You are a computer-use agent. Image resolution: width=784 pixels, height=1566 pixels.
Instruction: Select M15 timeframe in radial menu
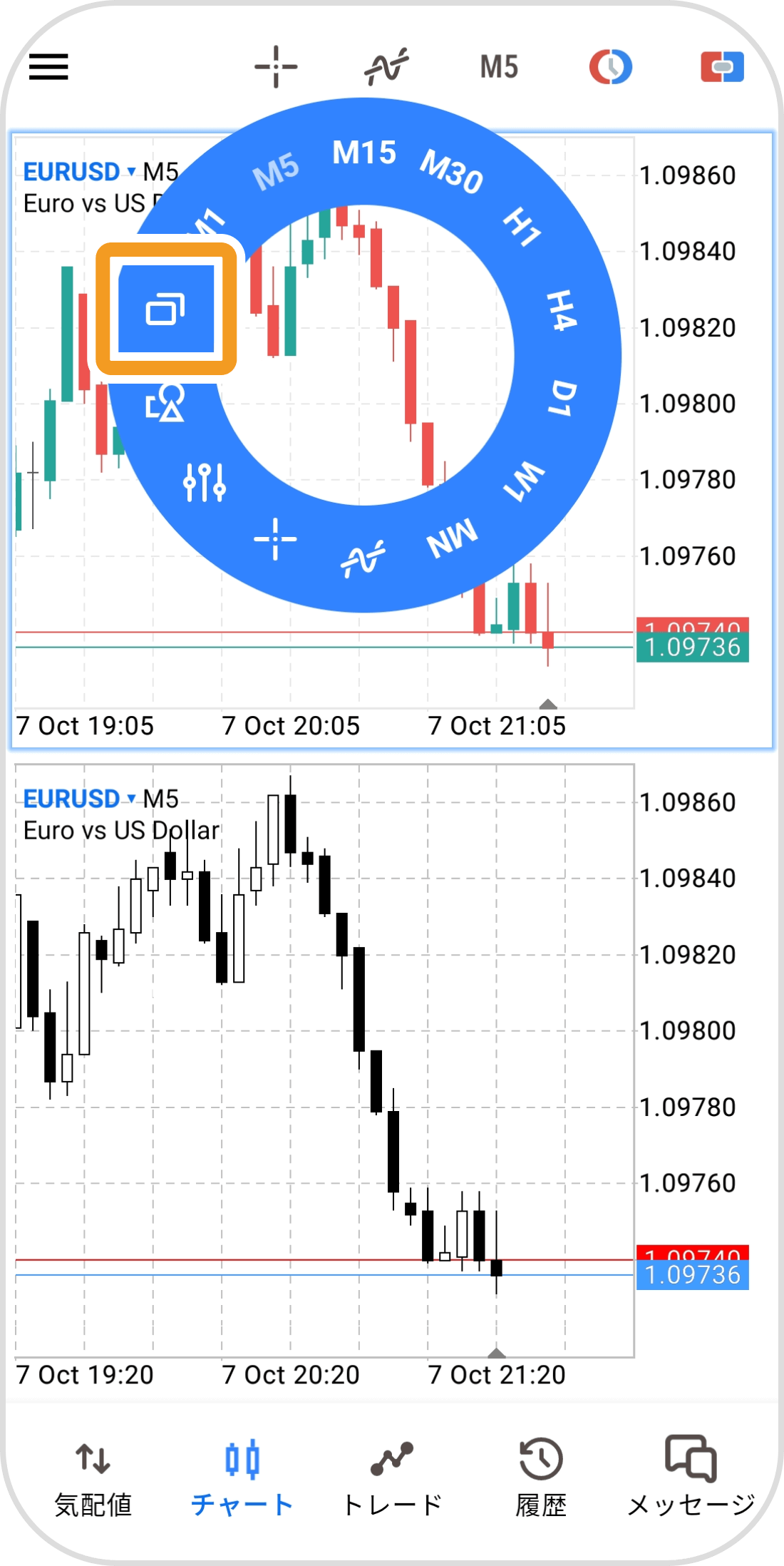[x=364, y=153]
